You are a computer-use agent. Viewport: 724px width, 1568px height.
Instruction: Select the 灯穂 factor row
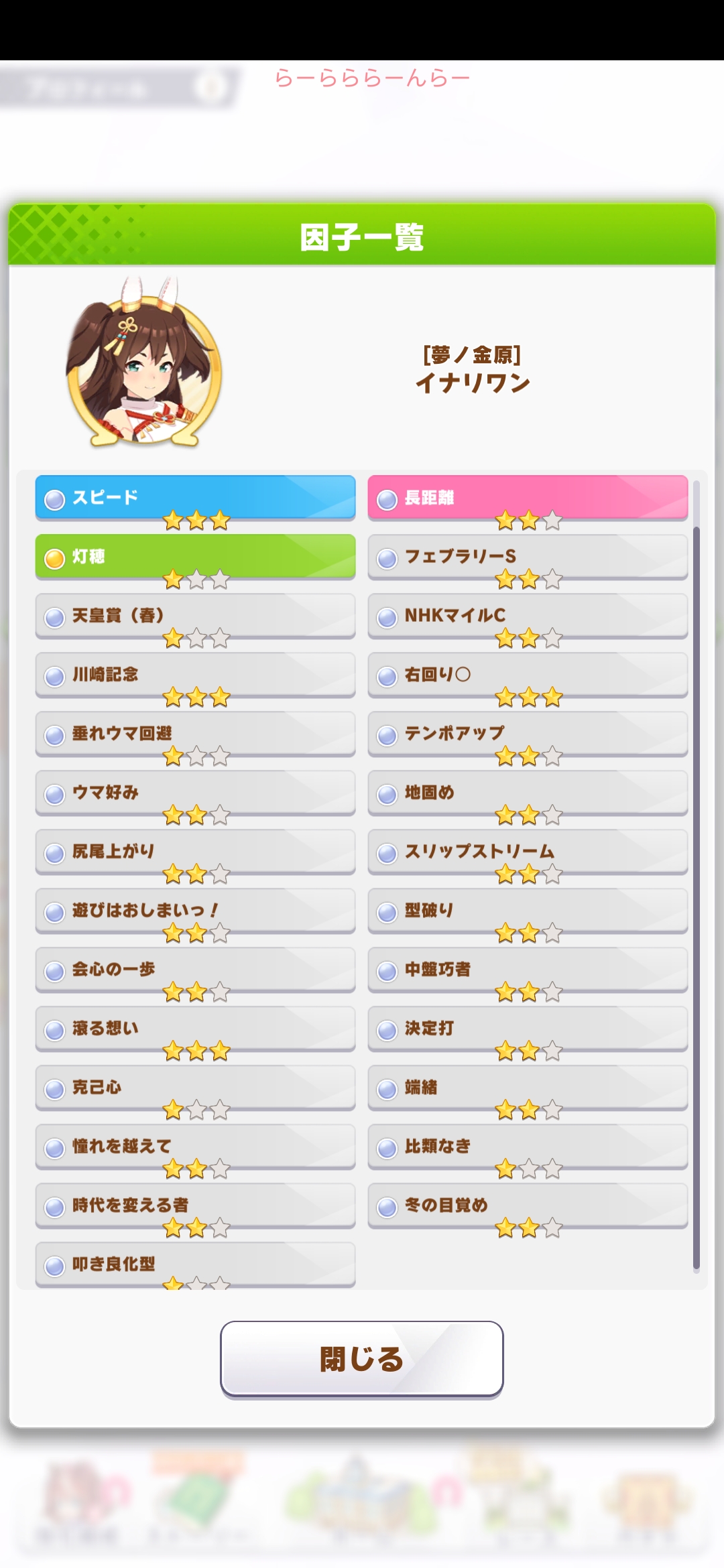tap(195, 557)
